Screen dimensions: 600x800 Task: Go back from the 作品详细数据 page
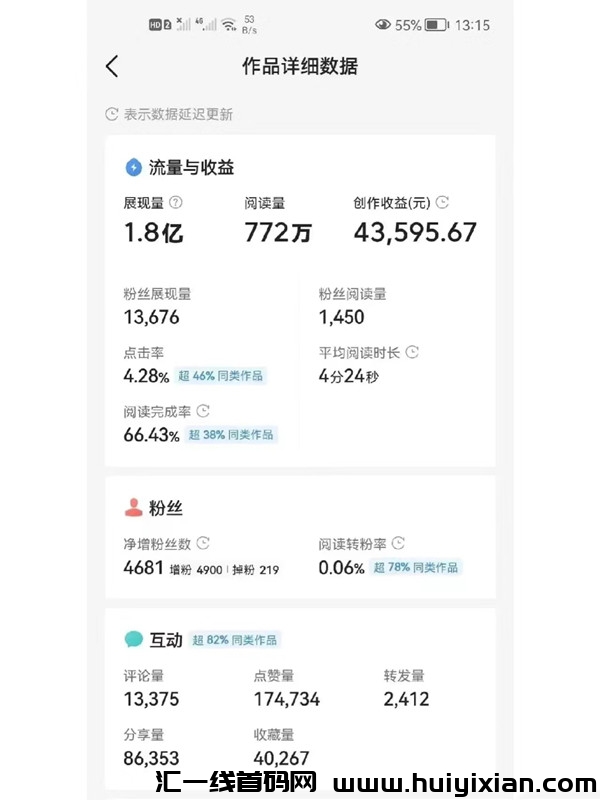(x=112, y=67)
